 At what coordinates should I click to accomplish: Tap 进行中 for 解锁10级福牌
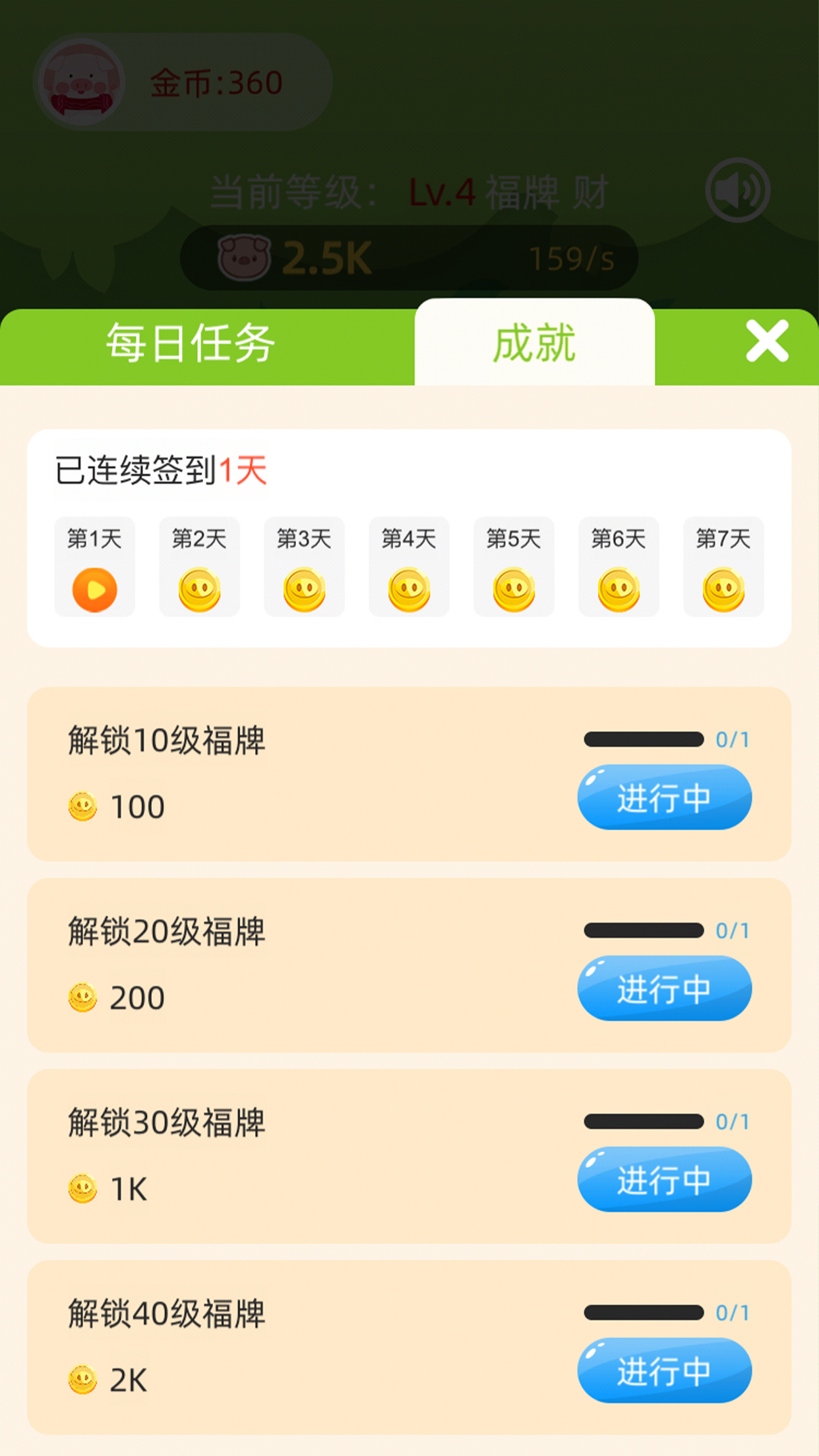(664, 798)
